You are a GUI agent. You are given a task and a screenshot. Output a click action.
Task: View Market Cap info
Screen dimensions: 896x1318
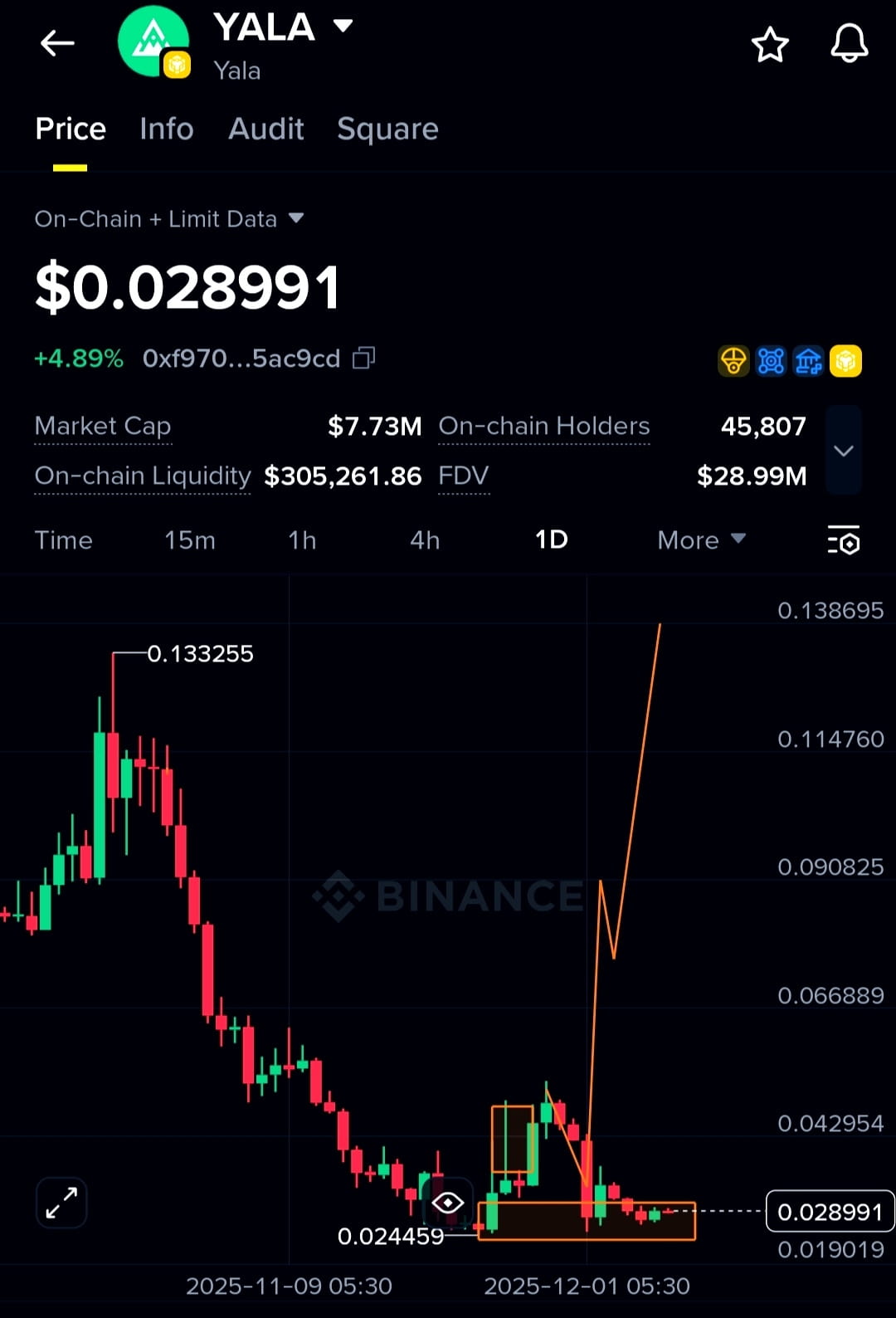pos(103,426)
